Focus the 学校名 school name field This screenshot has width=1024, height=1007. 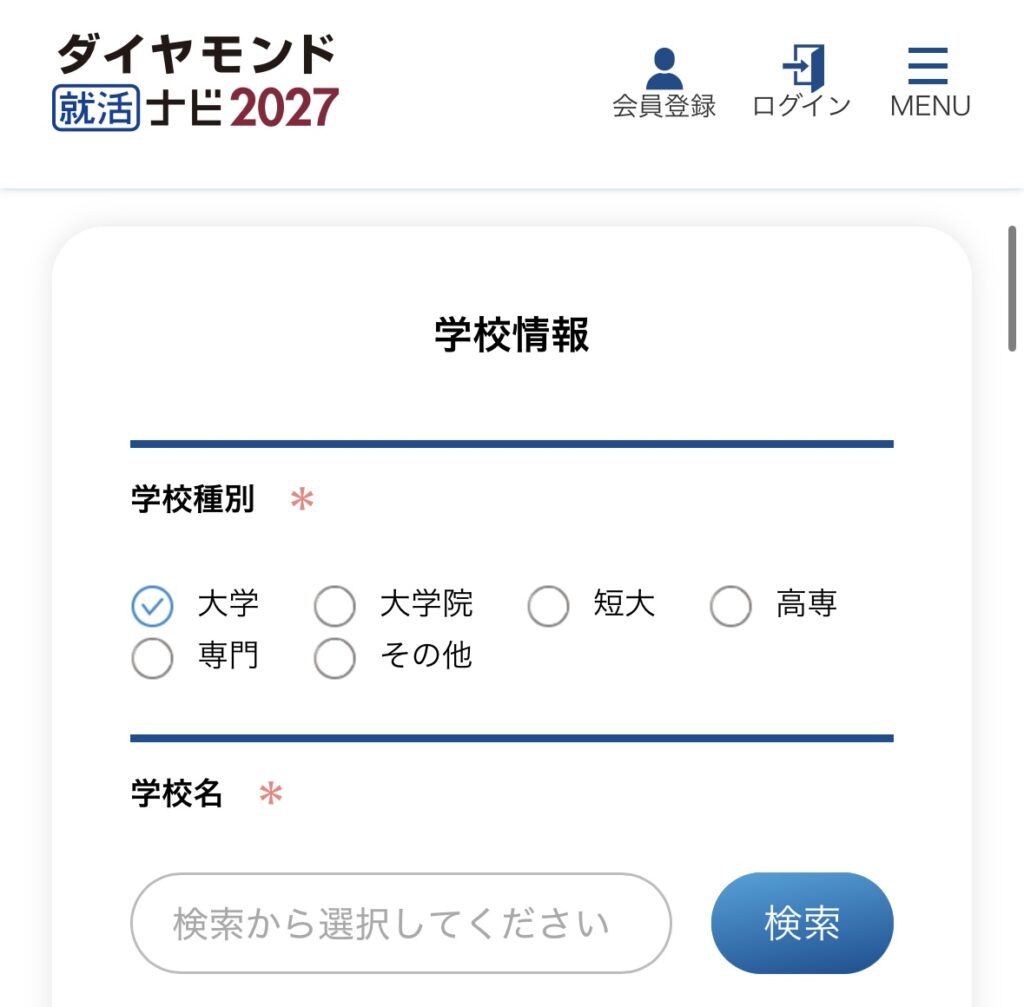400,923
